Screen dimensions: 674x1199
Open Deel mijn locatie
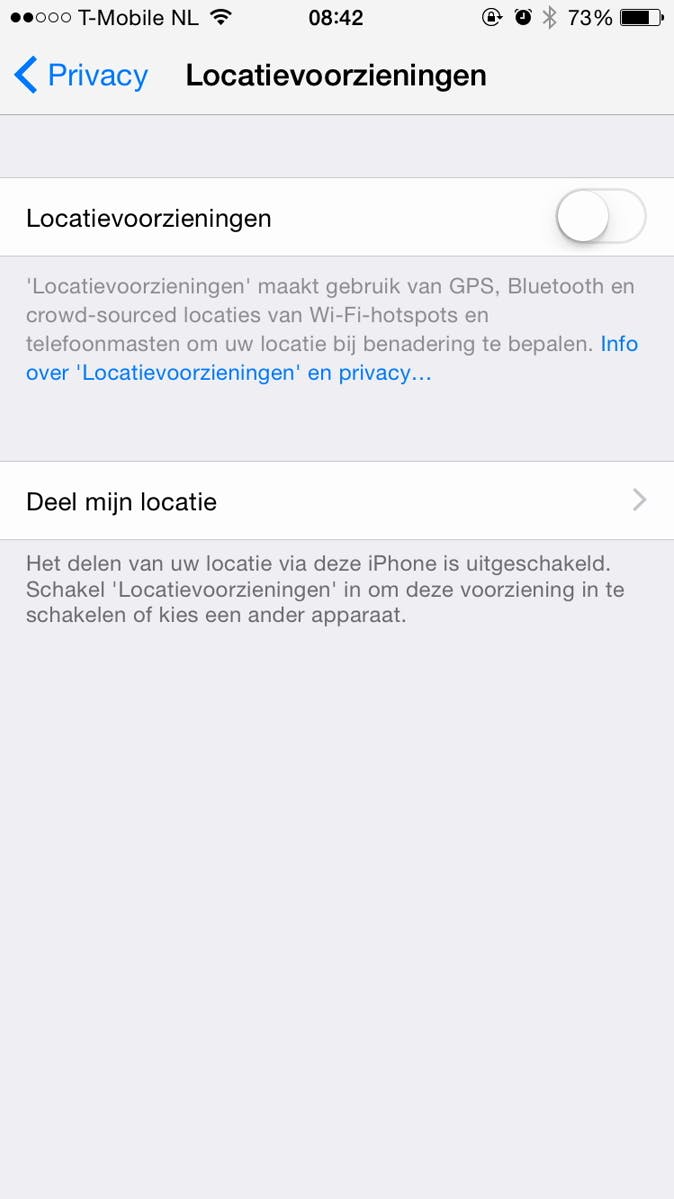(337, 501)
